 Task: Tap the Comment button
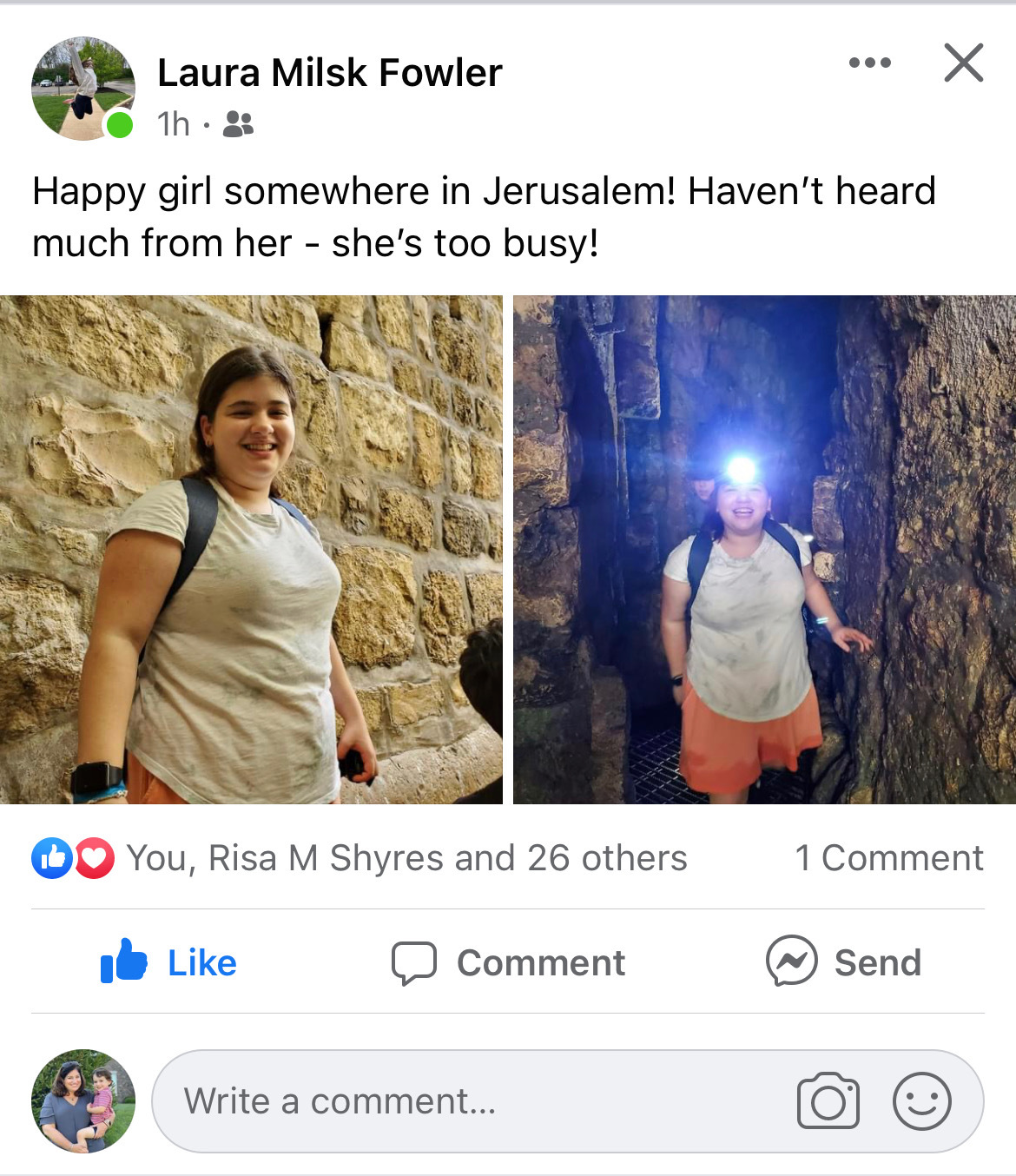(x=508, y=962)
